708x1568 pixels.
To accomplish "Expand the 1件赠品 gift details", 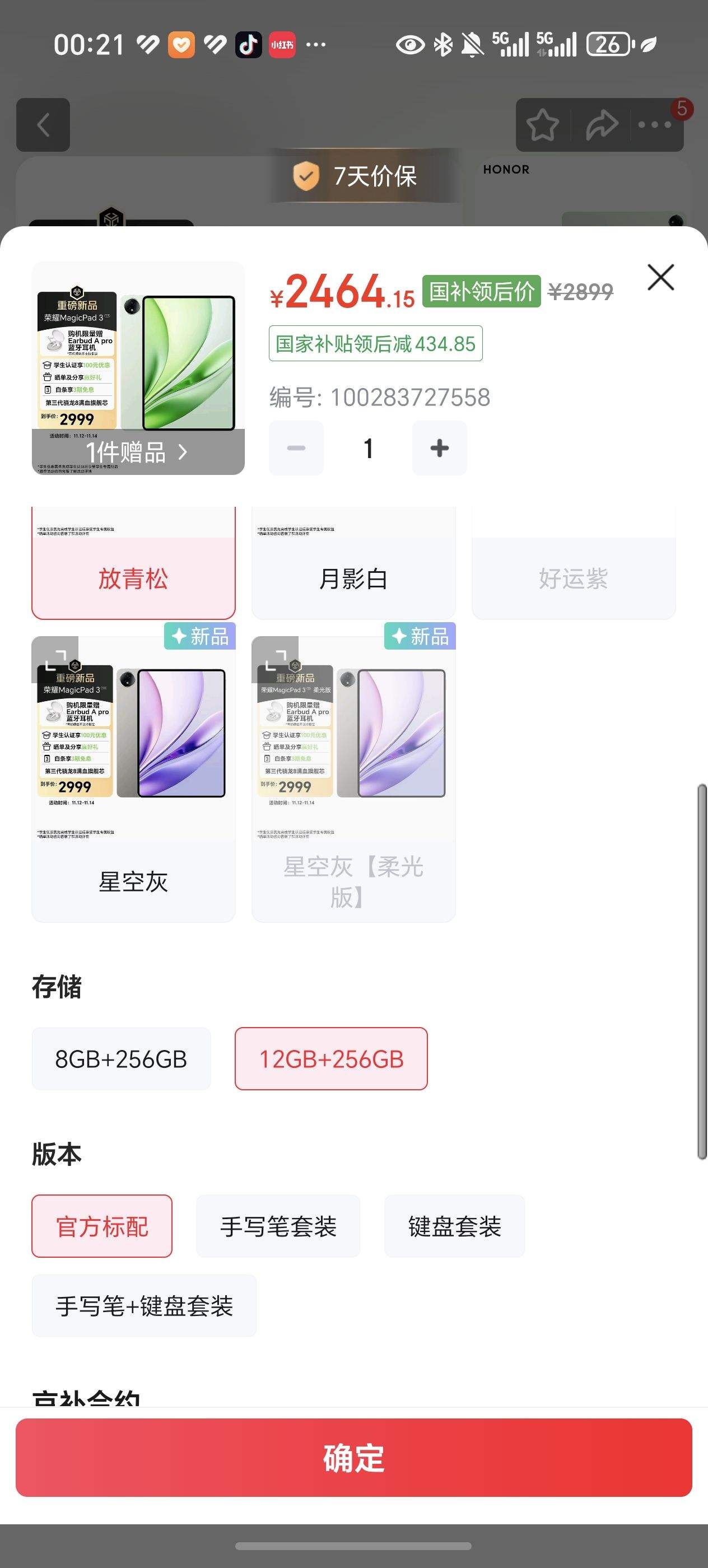I will [138, 452].
